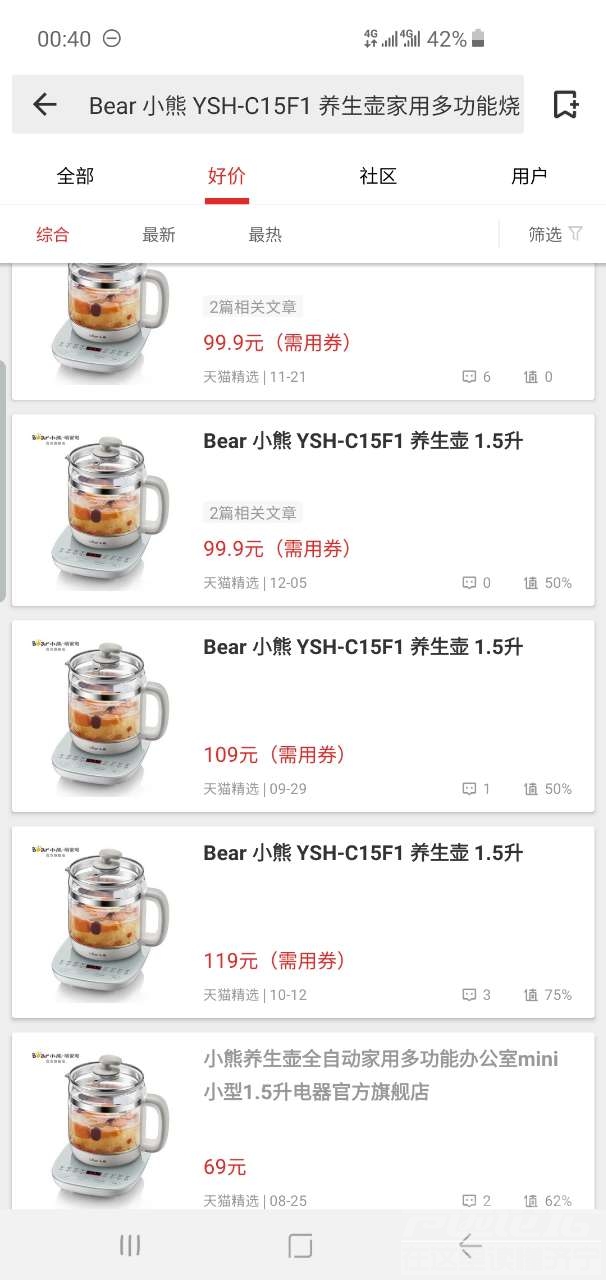Open the 109元 deal dated 09-29

[303, 715]
